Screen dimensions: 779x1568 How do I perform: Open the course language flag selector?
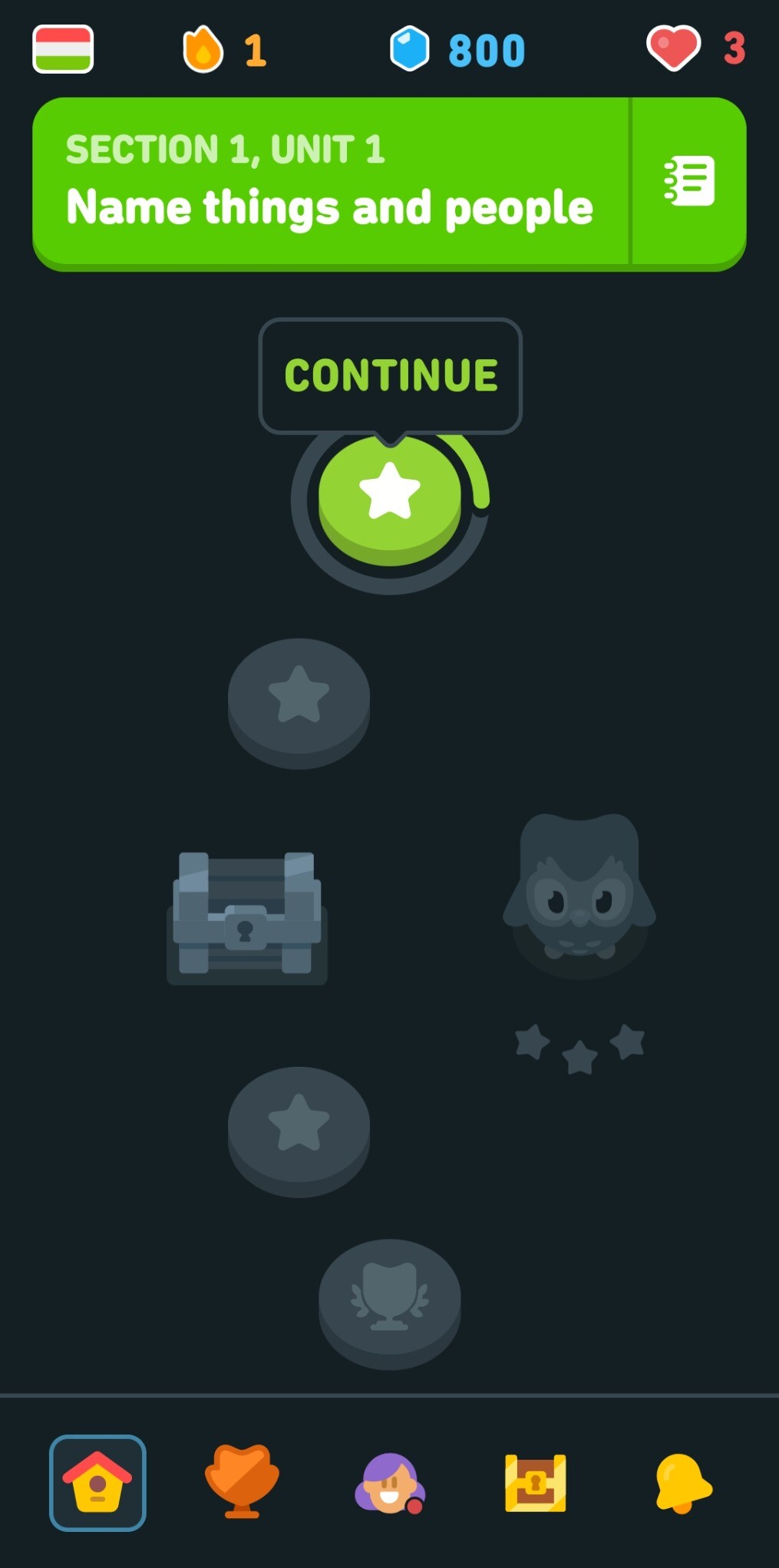(63, 49)
